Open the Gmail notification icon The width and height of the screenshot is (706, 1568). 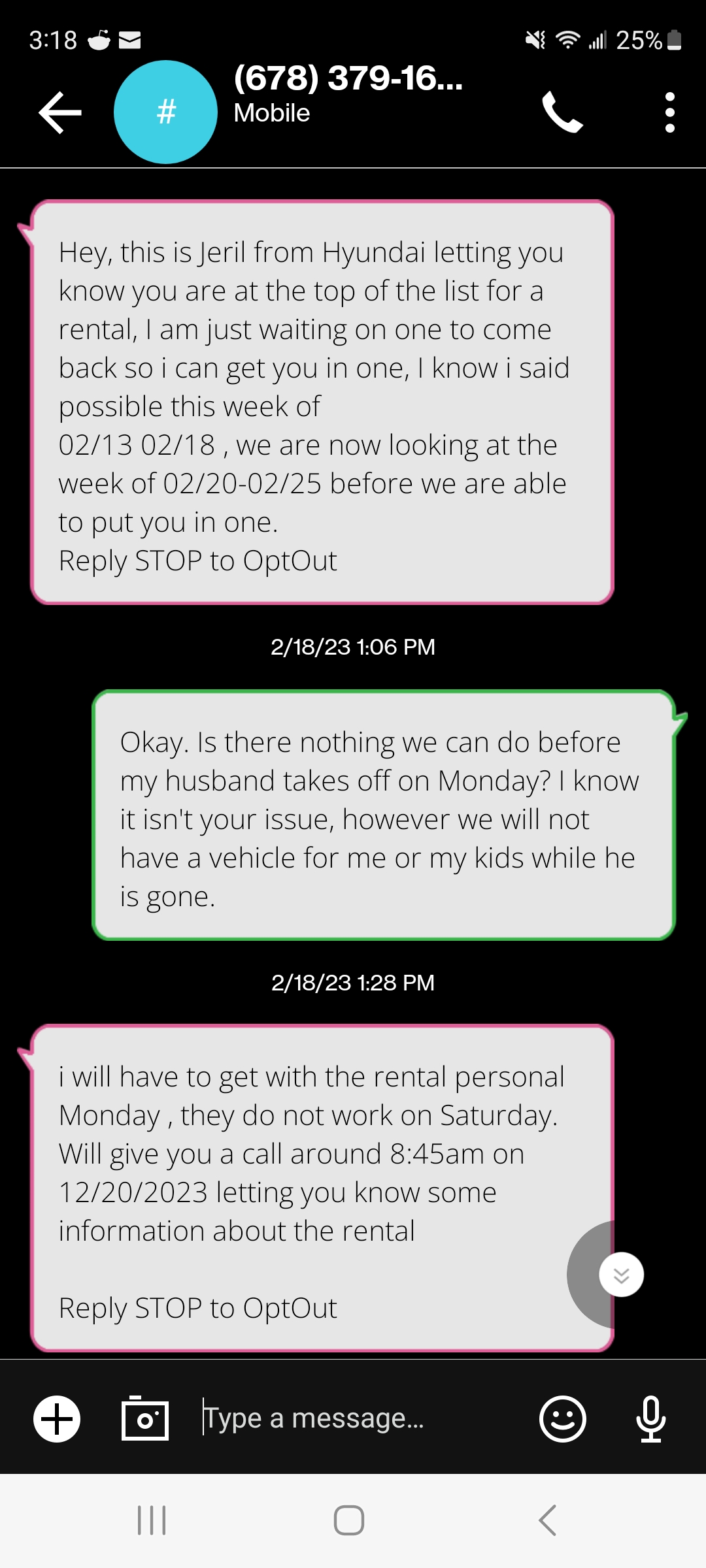click(x=130, y=41)
